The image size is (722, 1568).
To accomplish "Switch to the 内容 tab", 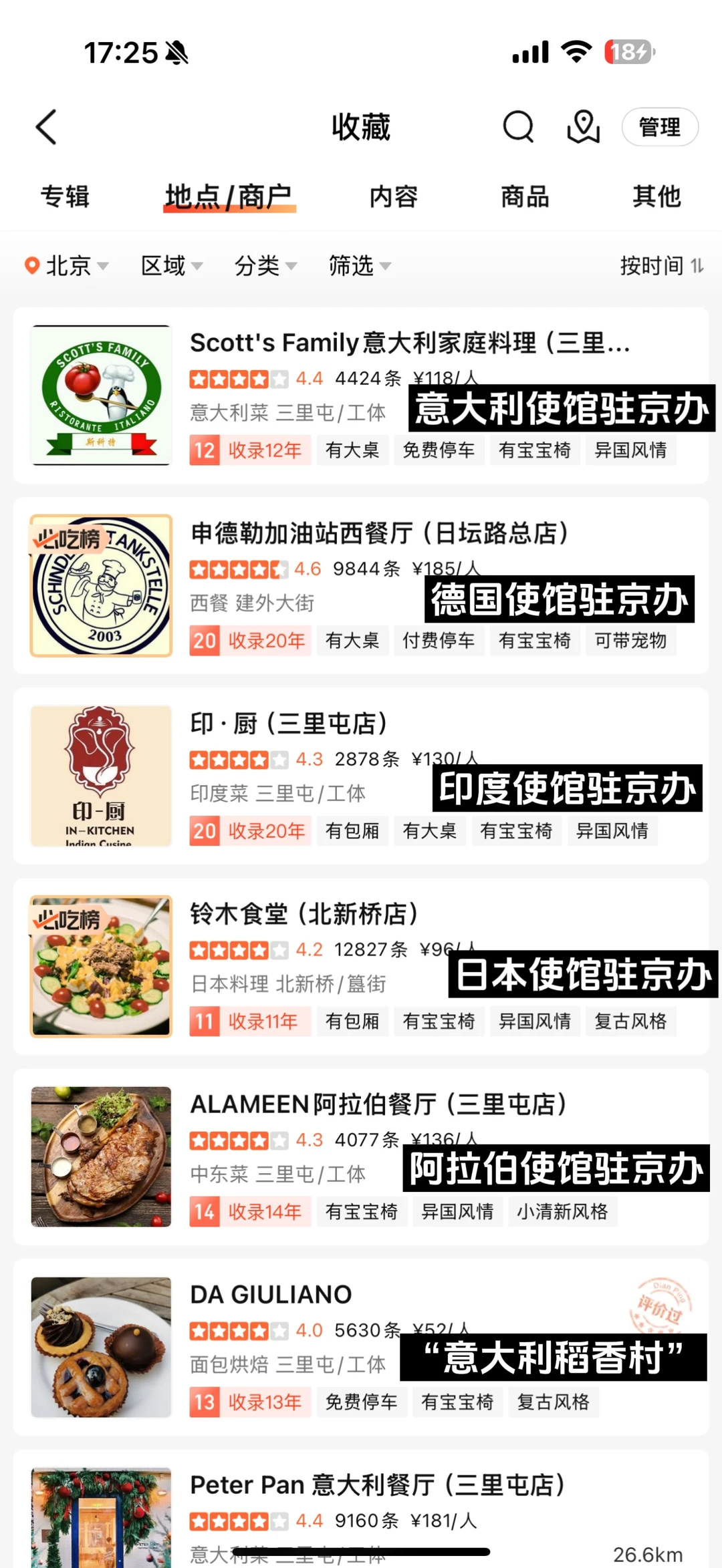I will click(392, 196).
